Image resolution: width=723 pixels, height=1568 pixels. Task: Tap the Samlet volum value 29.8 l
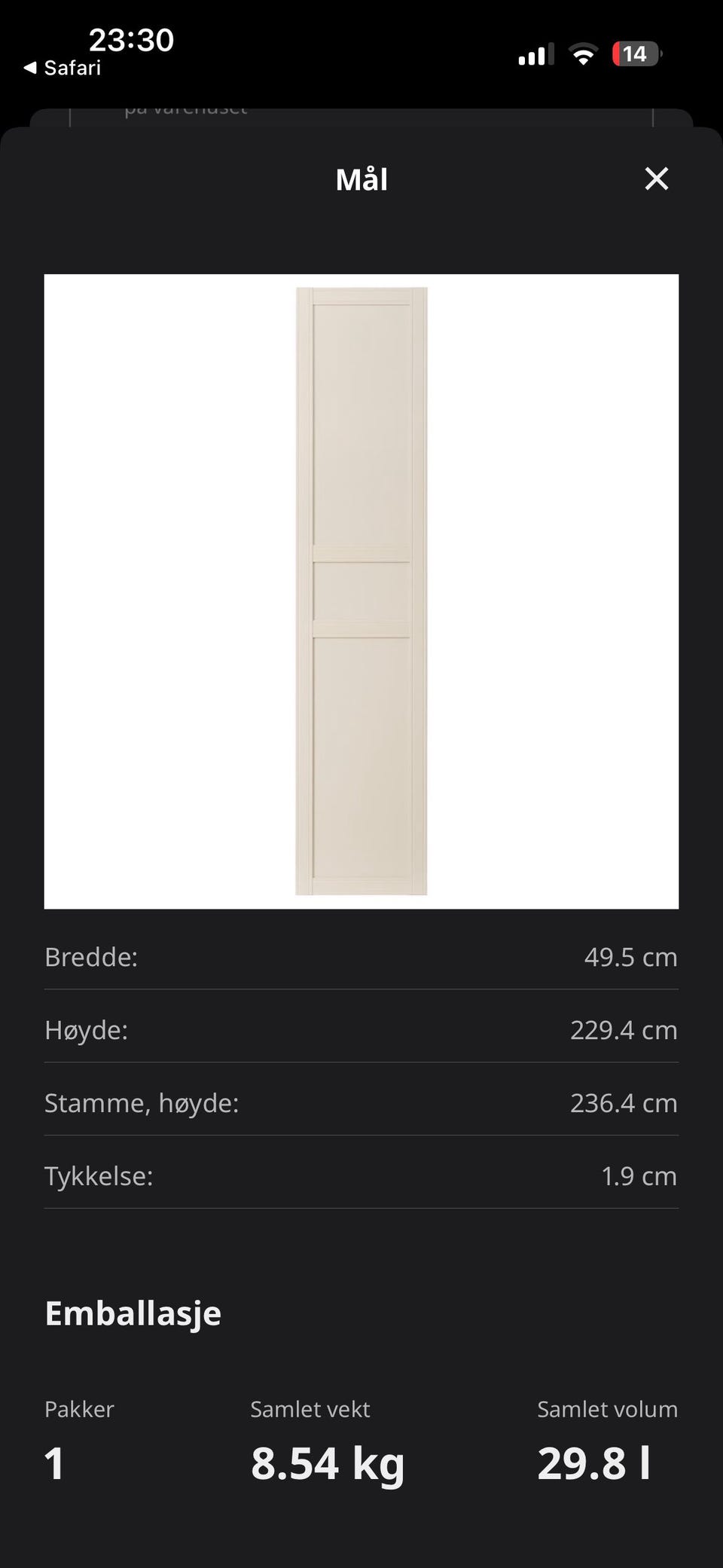(x=595, y=1462)
